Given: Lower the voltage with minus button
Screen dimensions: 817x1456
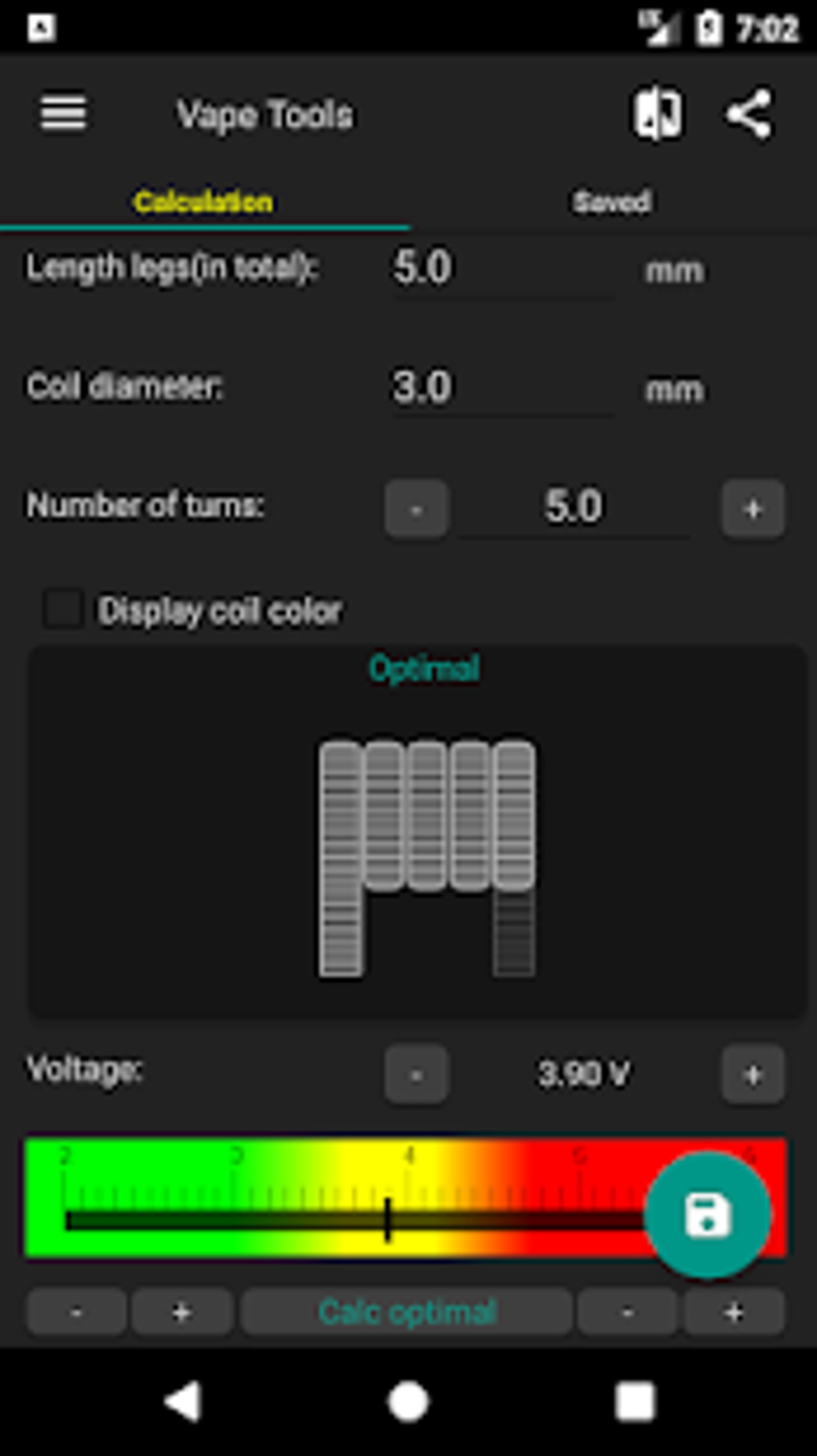Looking at the screenshot, I should coord(416,1074).
